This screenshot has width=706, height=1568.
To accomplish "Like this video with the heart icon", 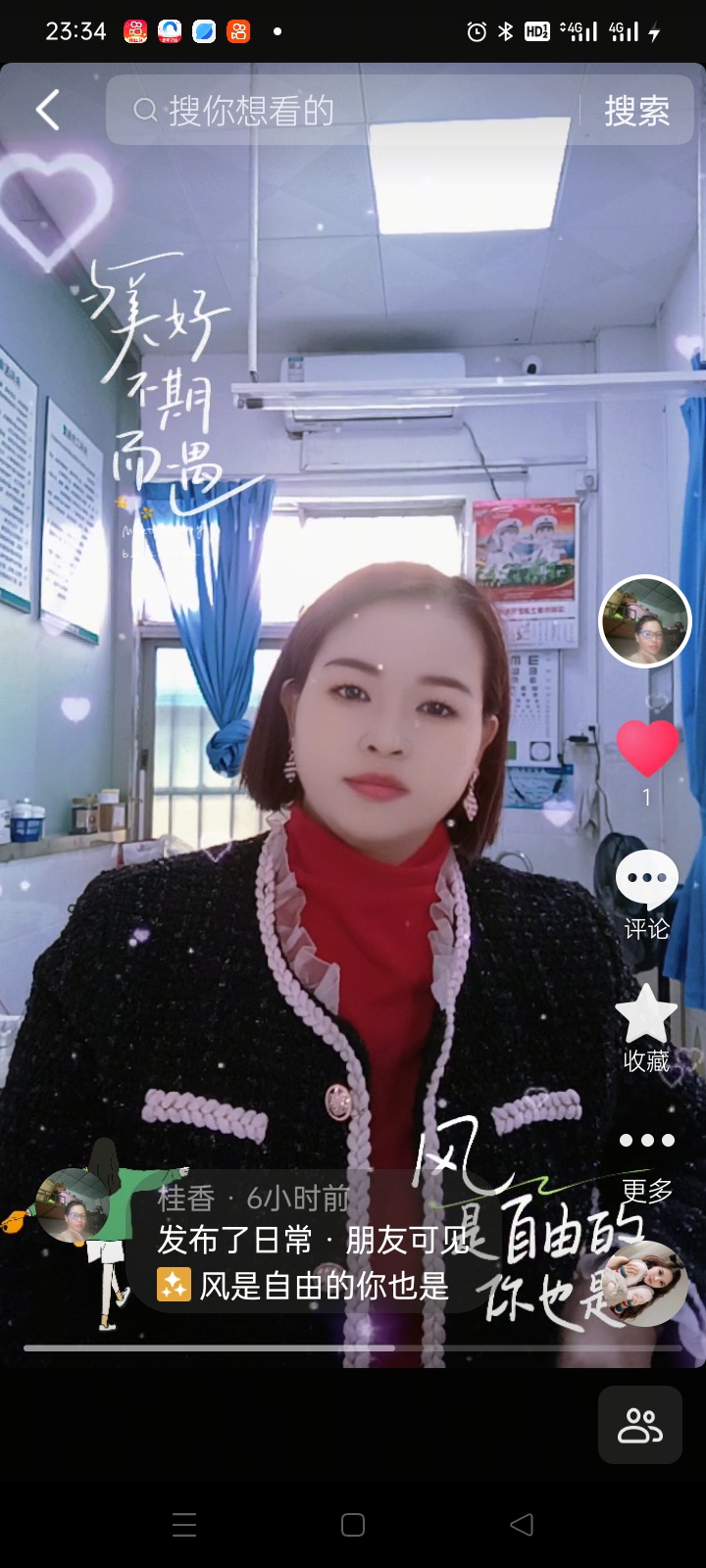I will [x=647, y=749].
